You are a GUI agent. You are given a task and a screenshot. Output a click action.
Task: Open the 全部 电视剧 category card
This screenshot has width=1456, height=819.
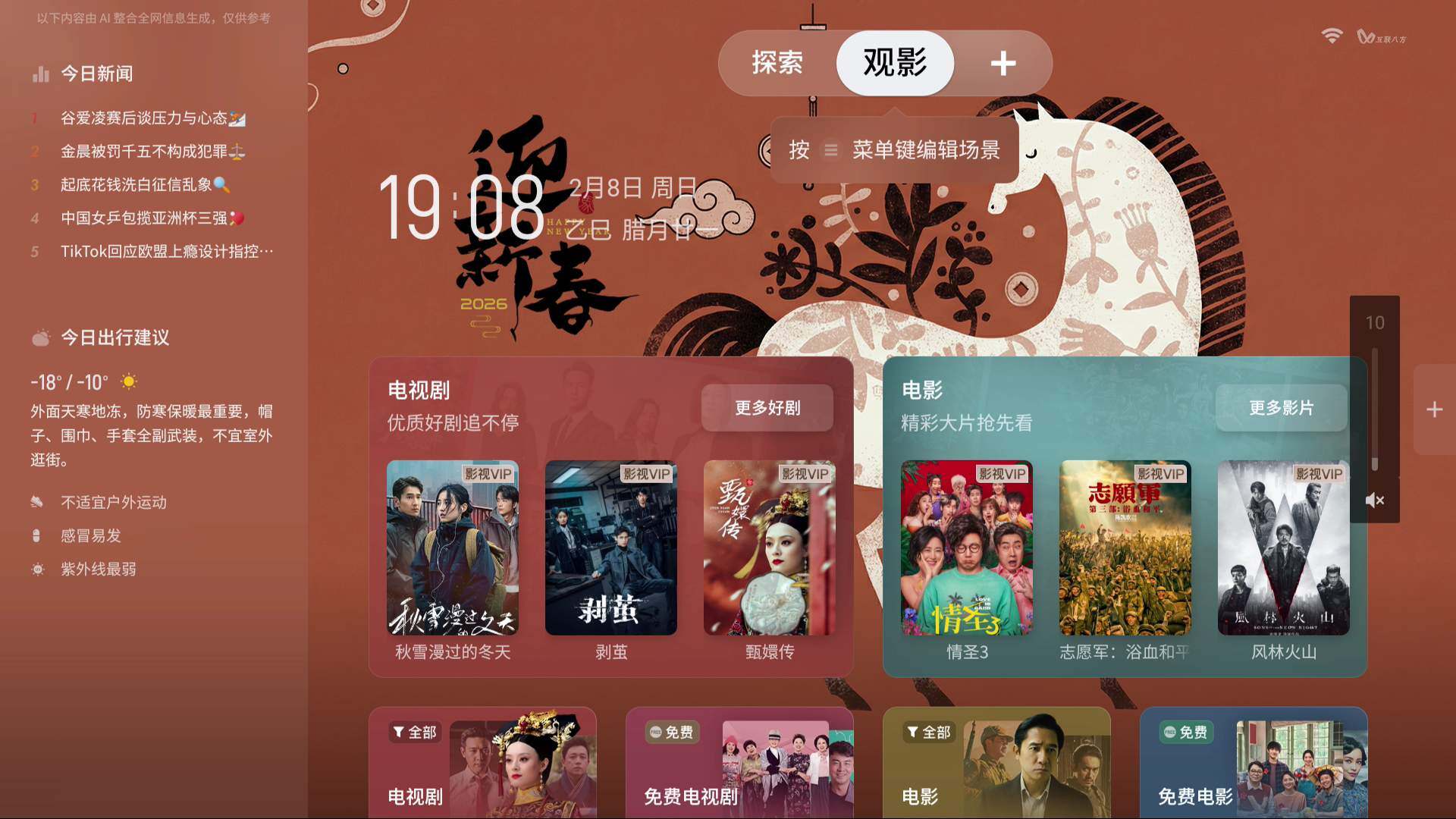482,762
